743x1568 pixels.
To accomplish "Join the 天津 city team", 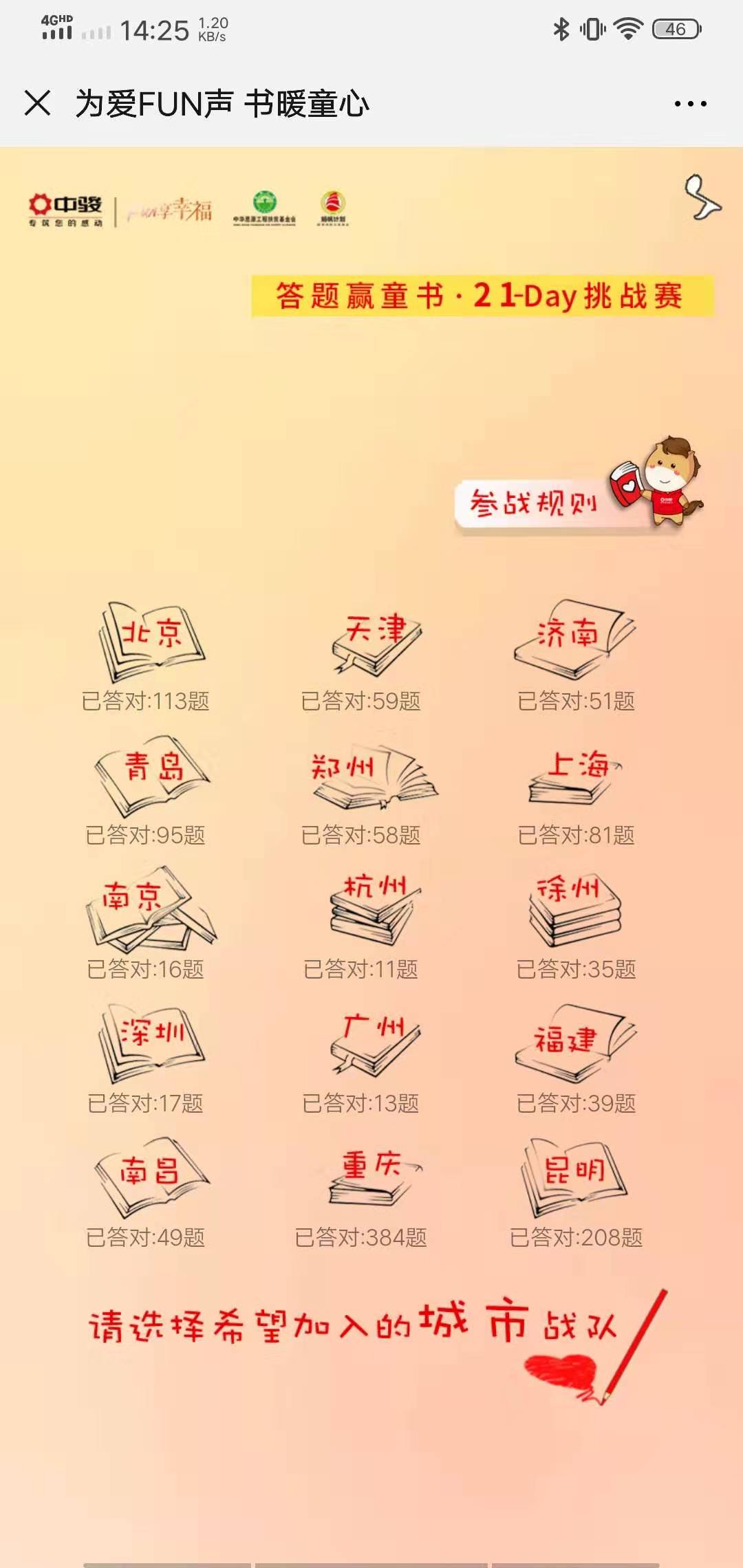I will (x=375, y=641).
